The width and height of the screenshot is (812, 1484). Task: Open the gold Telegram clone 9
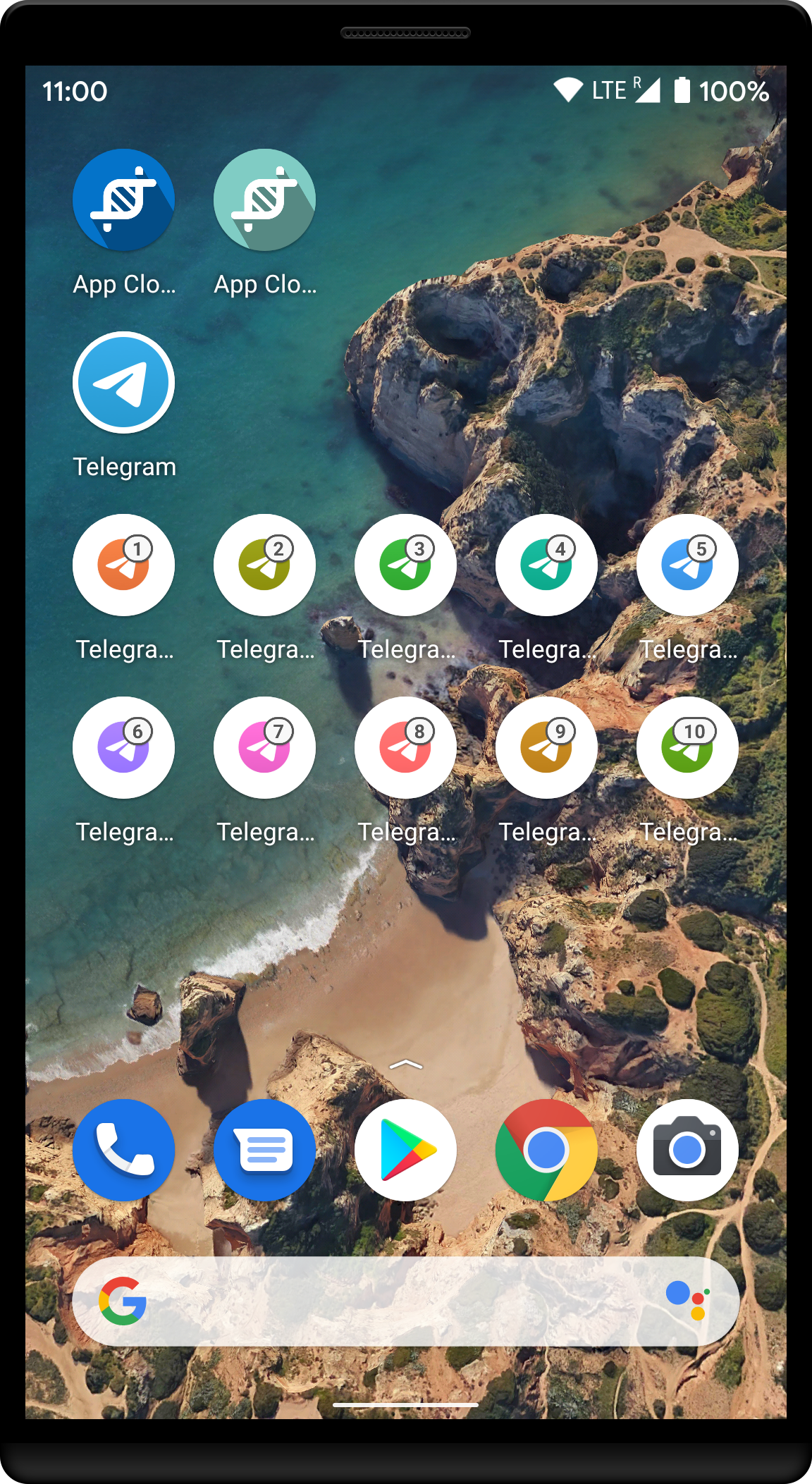pos(546,748)
